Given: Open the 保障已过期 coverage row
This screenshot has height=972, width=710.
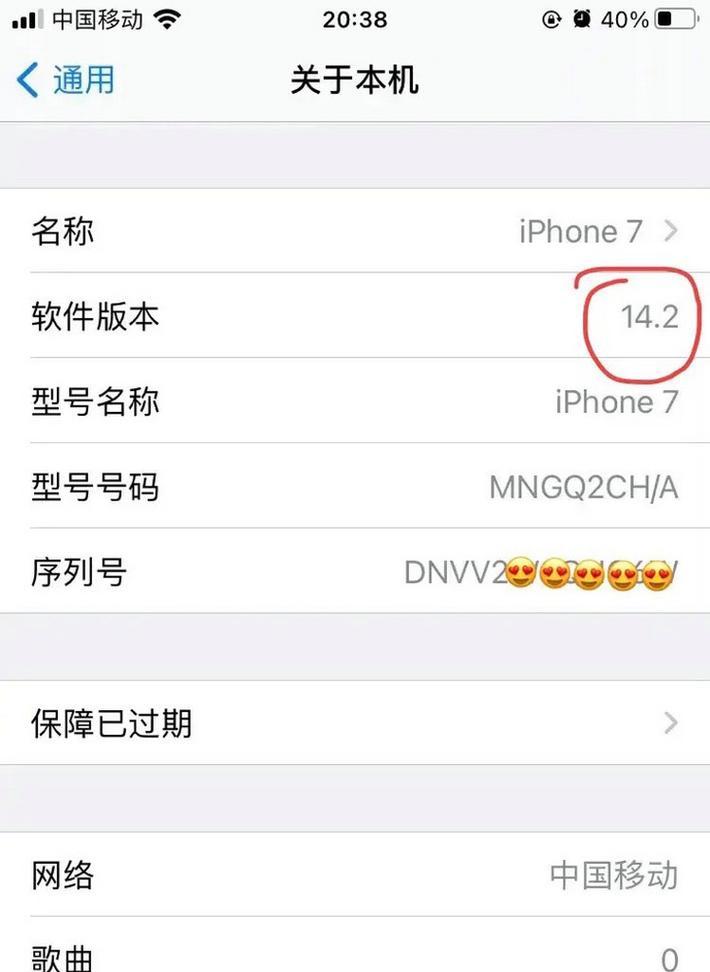Looking at the screenshot, I should 355,722.
